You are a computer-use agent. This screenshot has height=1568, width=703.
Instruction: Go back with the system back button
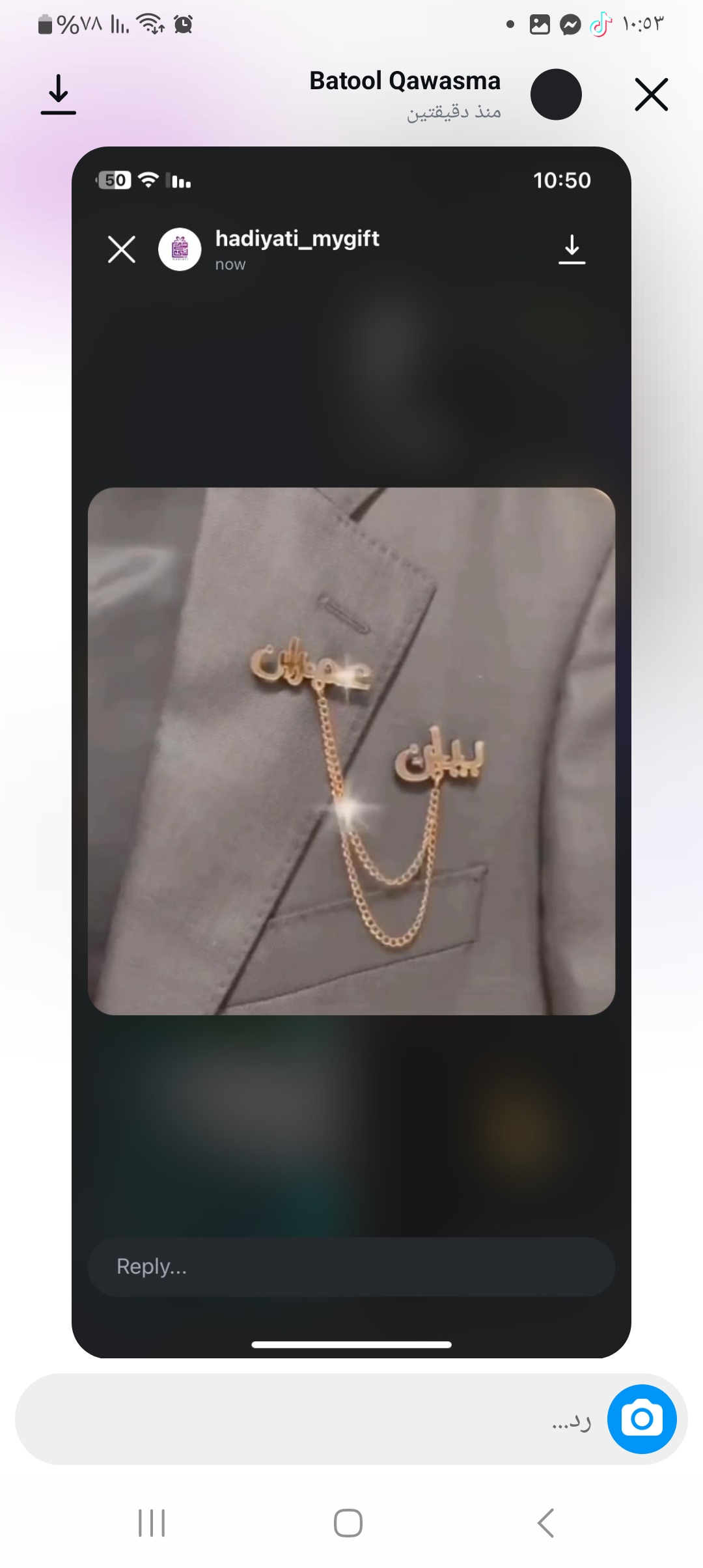(x=545, y=1522)
